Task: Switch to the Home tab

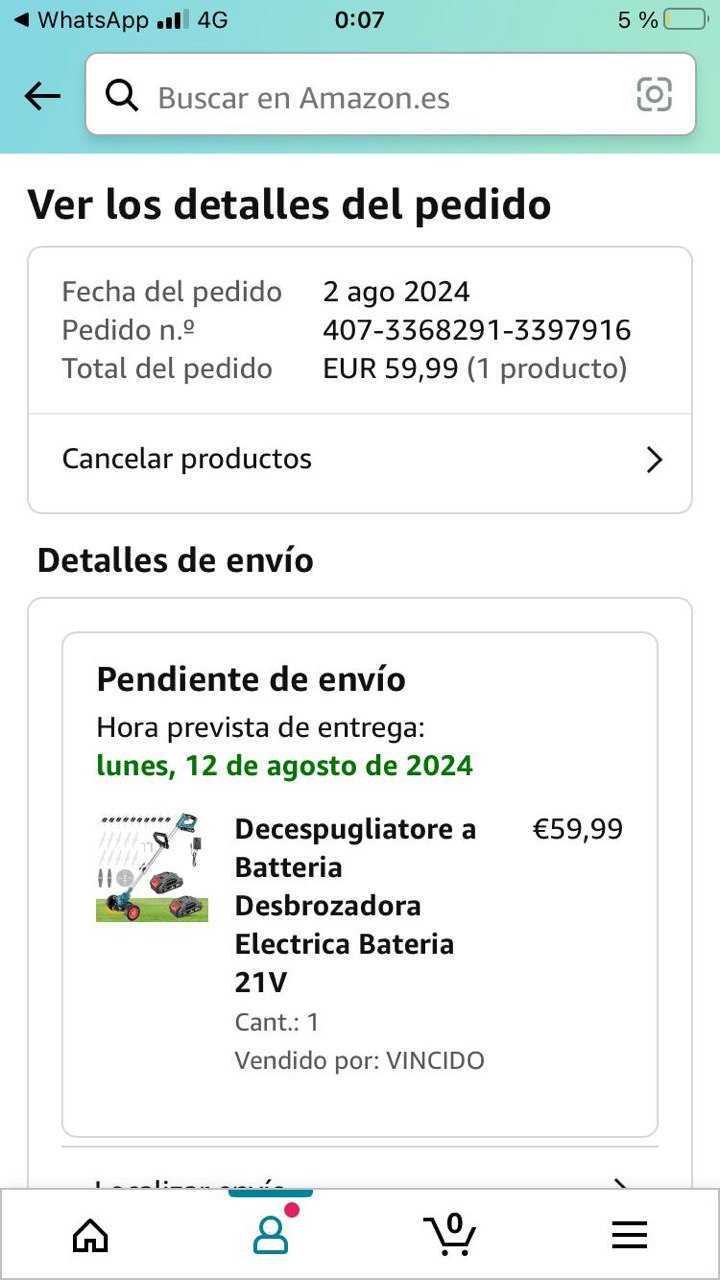Action: 91,1236
